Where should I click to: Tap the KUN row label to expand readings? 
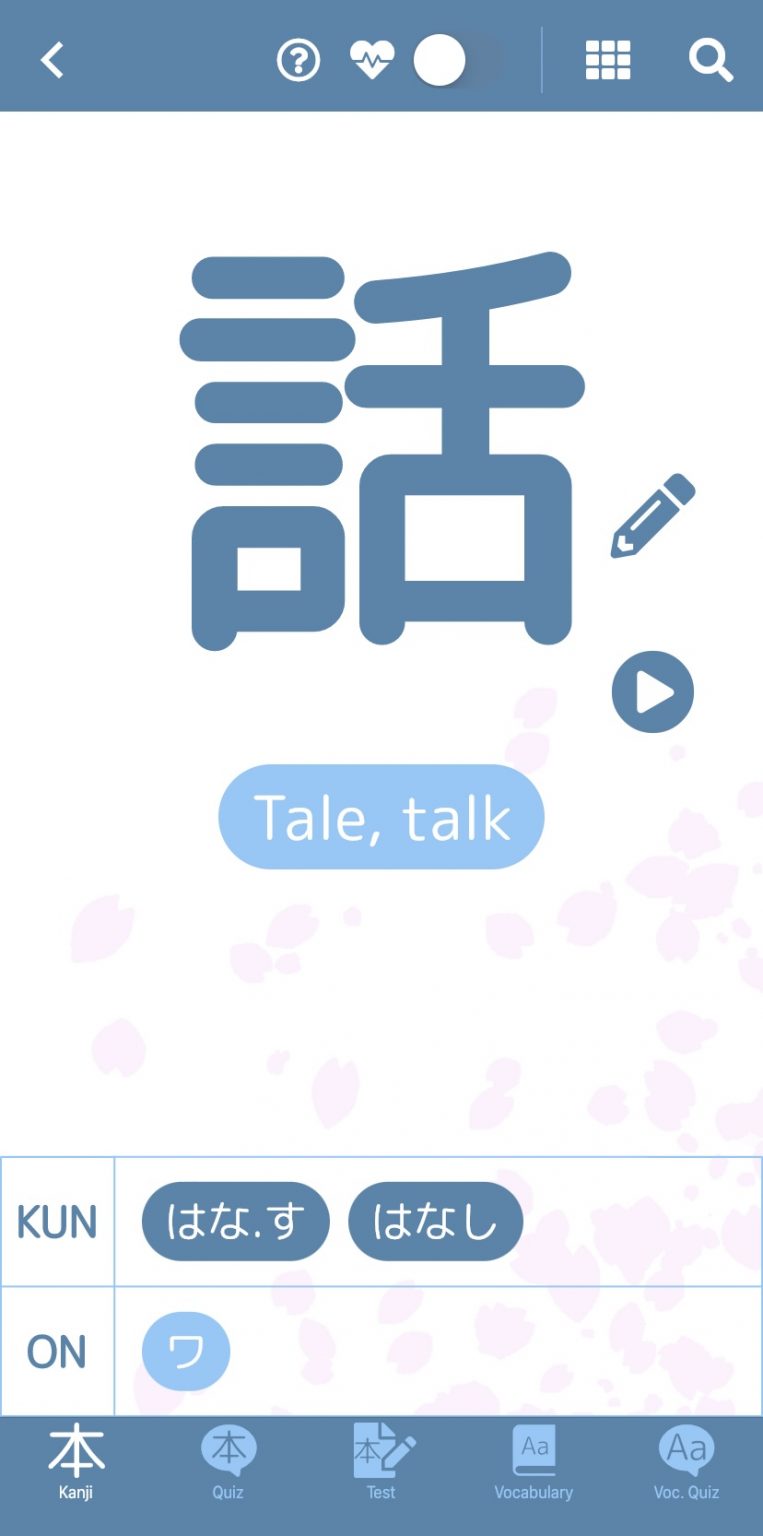[x=57, y=1220]
